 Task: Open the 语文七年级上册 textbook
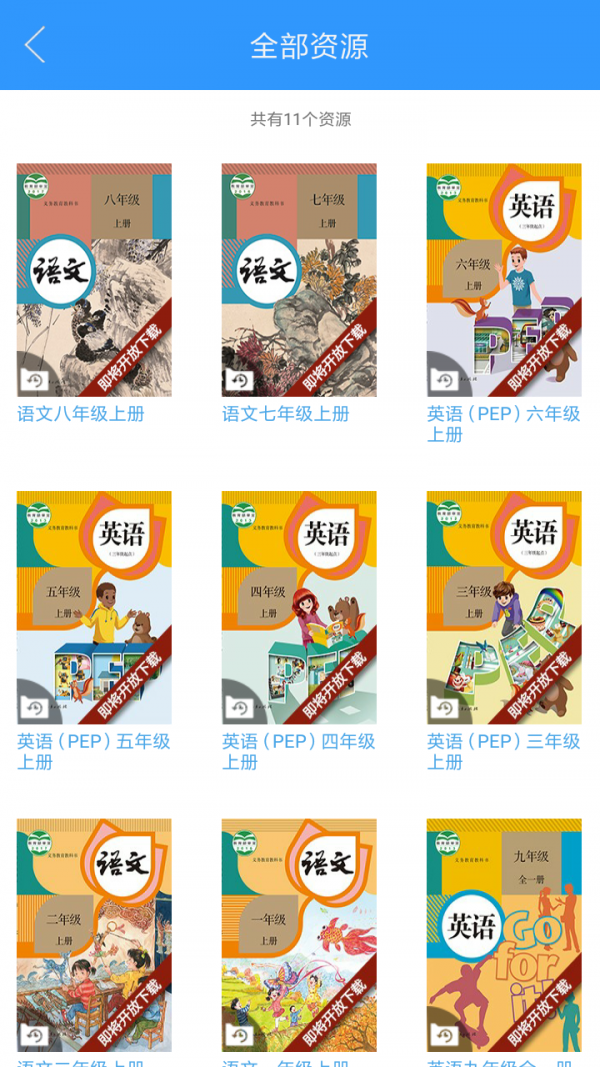coord(299,280)
